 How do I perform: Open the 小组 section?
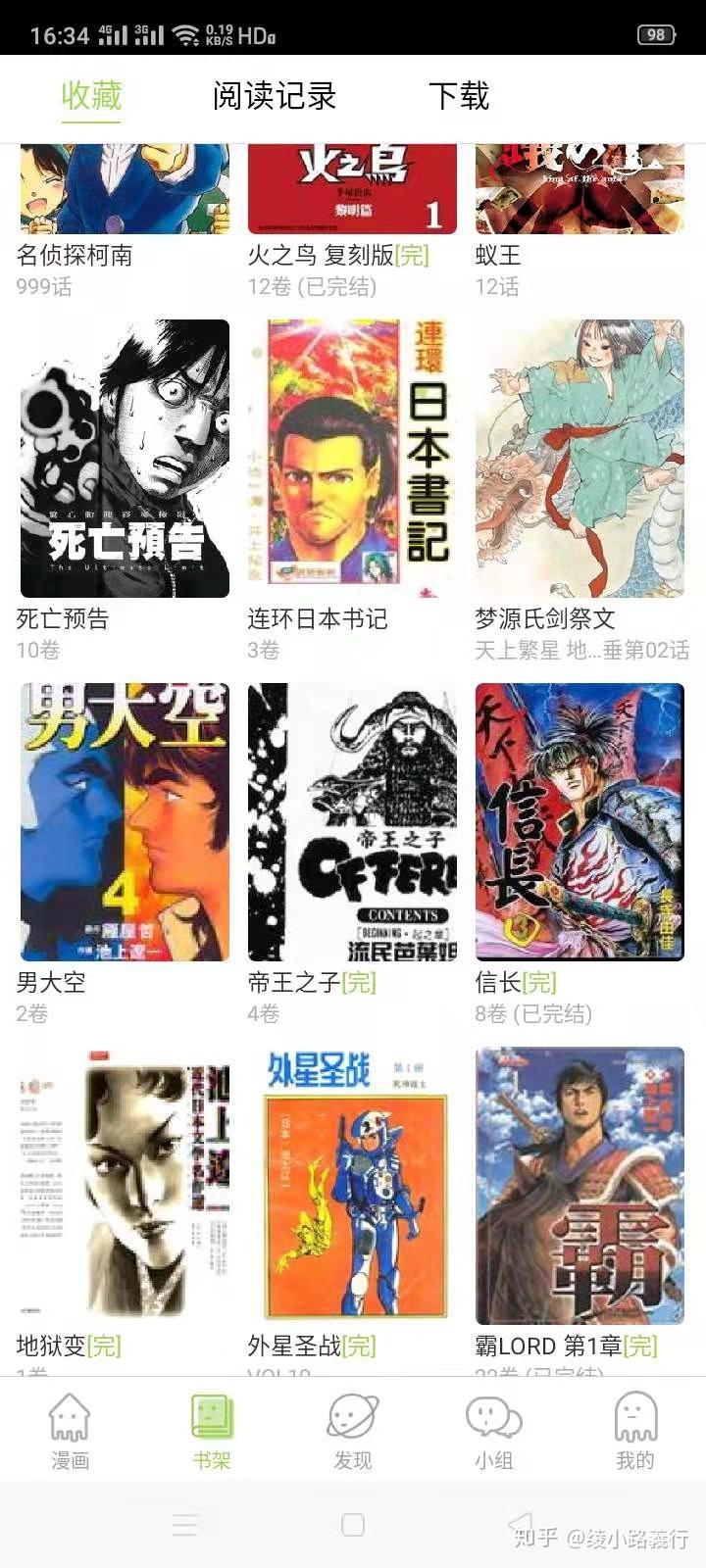tap(493, 1432)
